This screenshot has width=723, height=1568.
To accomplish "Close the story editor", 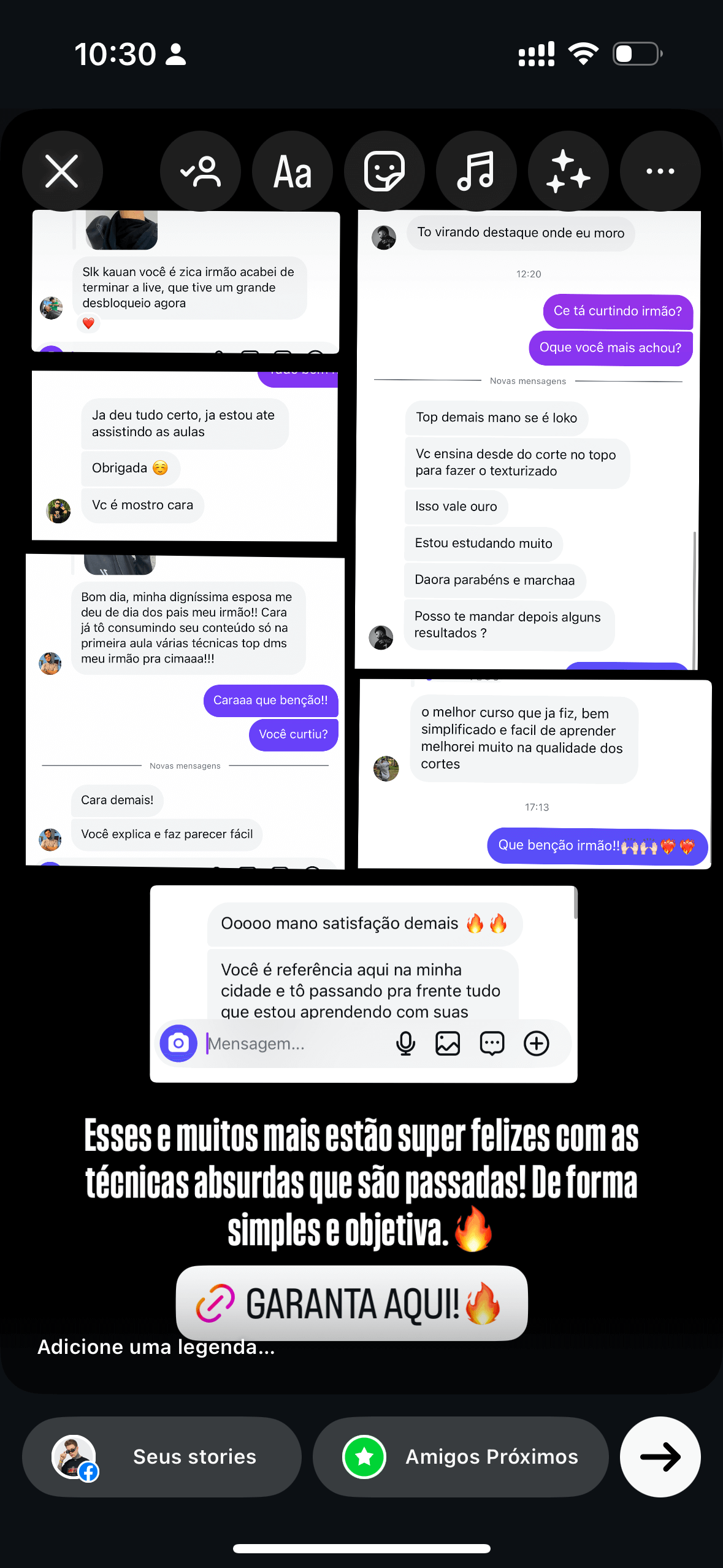I will click(62, 171).
